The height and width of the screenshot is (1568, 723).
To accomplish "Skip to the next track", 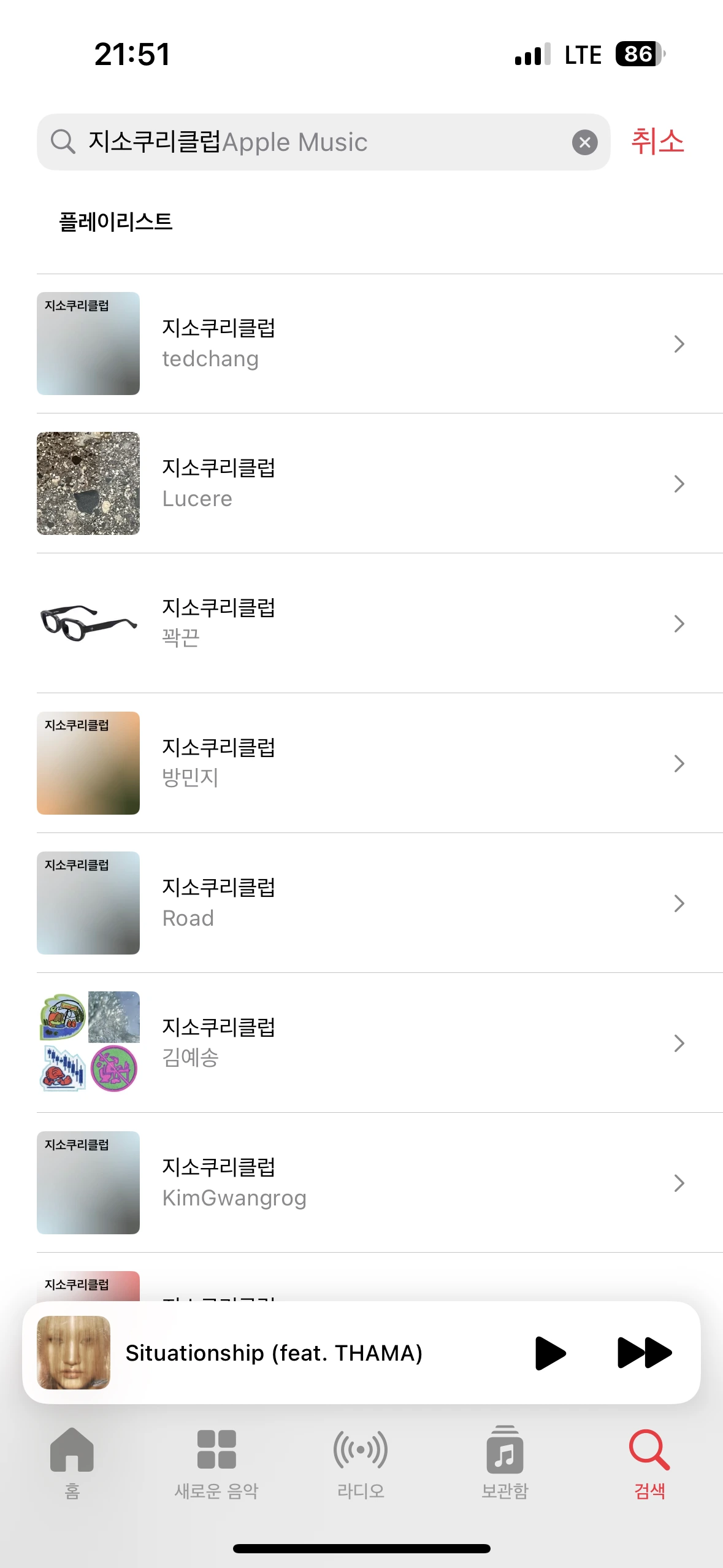I will click(x=644, y=1353).
